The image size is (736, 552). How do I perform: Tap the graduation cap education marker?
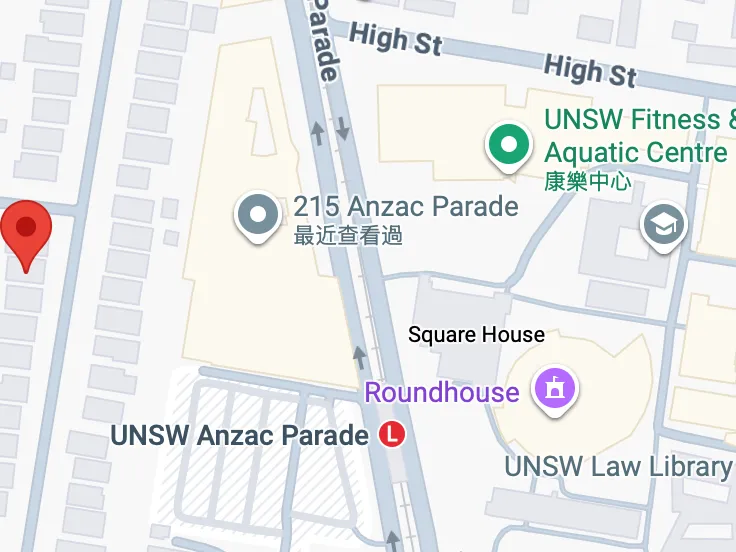click(662, 224)
